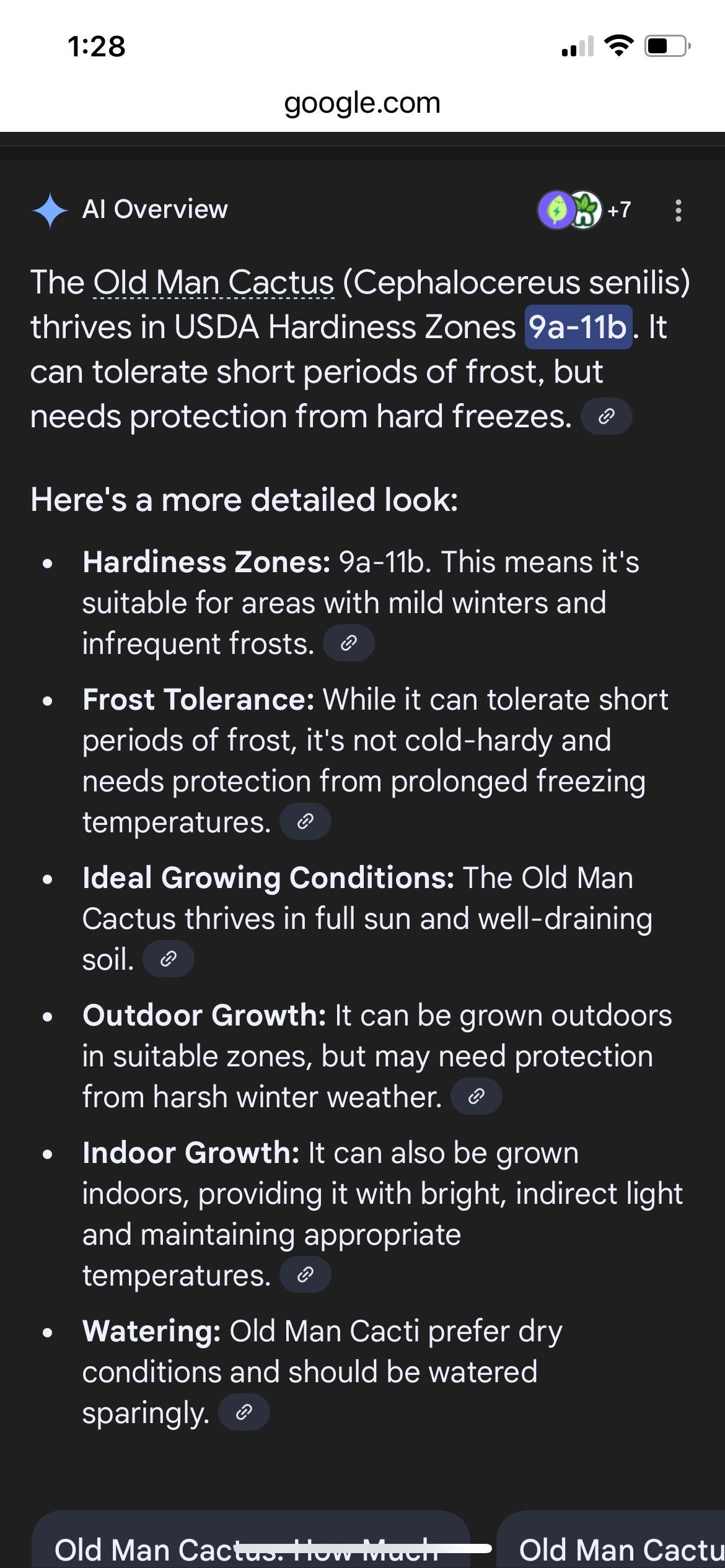Open source link for Hardiness Zones bullet
The image size is (725, 1568).
pyautogui.click(x=349, y=643)
